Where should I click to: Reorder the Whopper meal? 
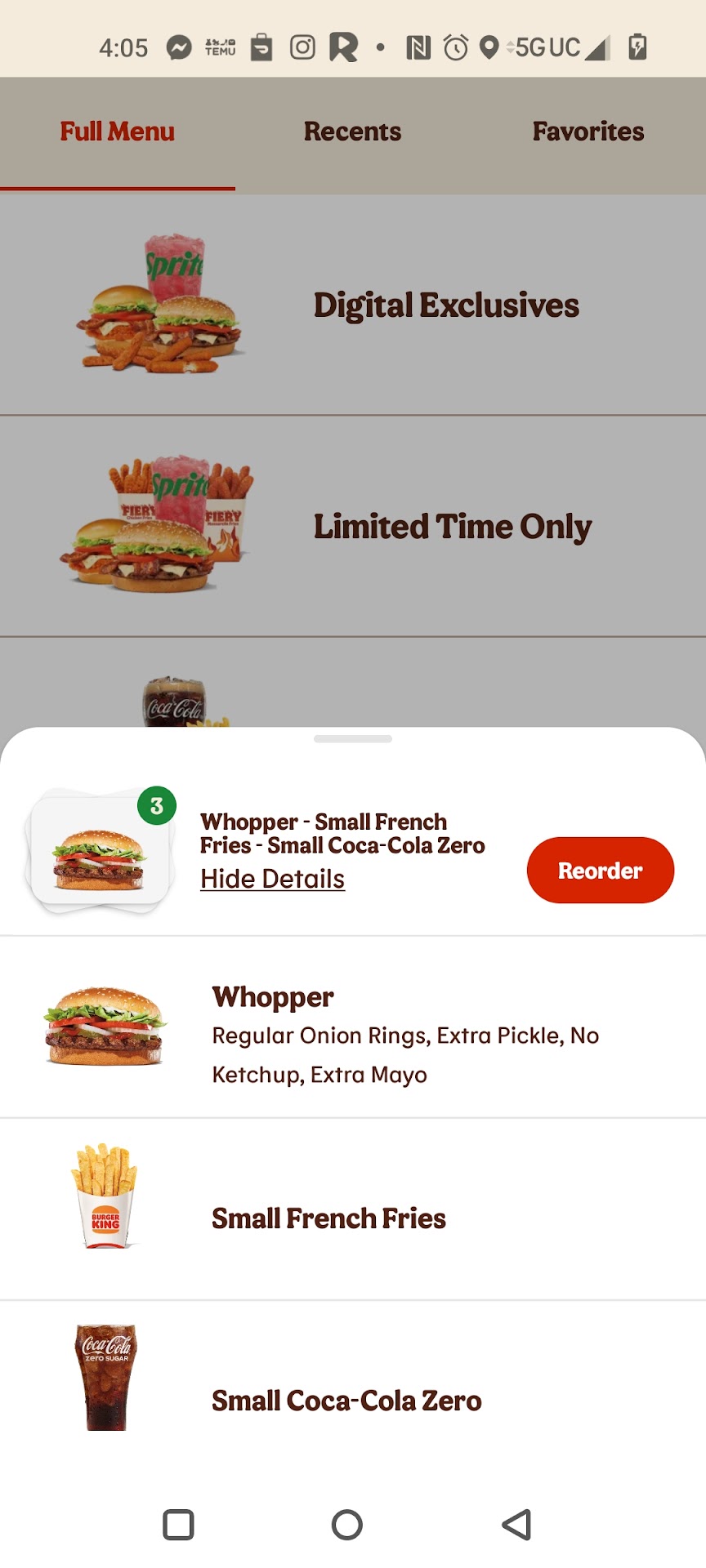[x=600, y=871]
